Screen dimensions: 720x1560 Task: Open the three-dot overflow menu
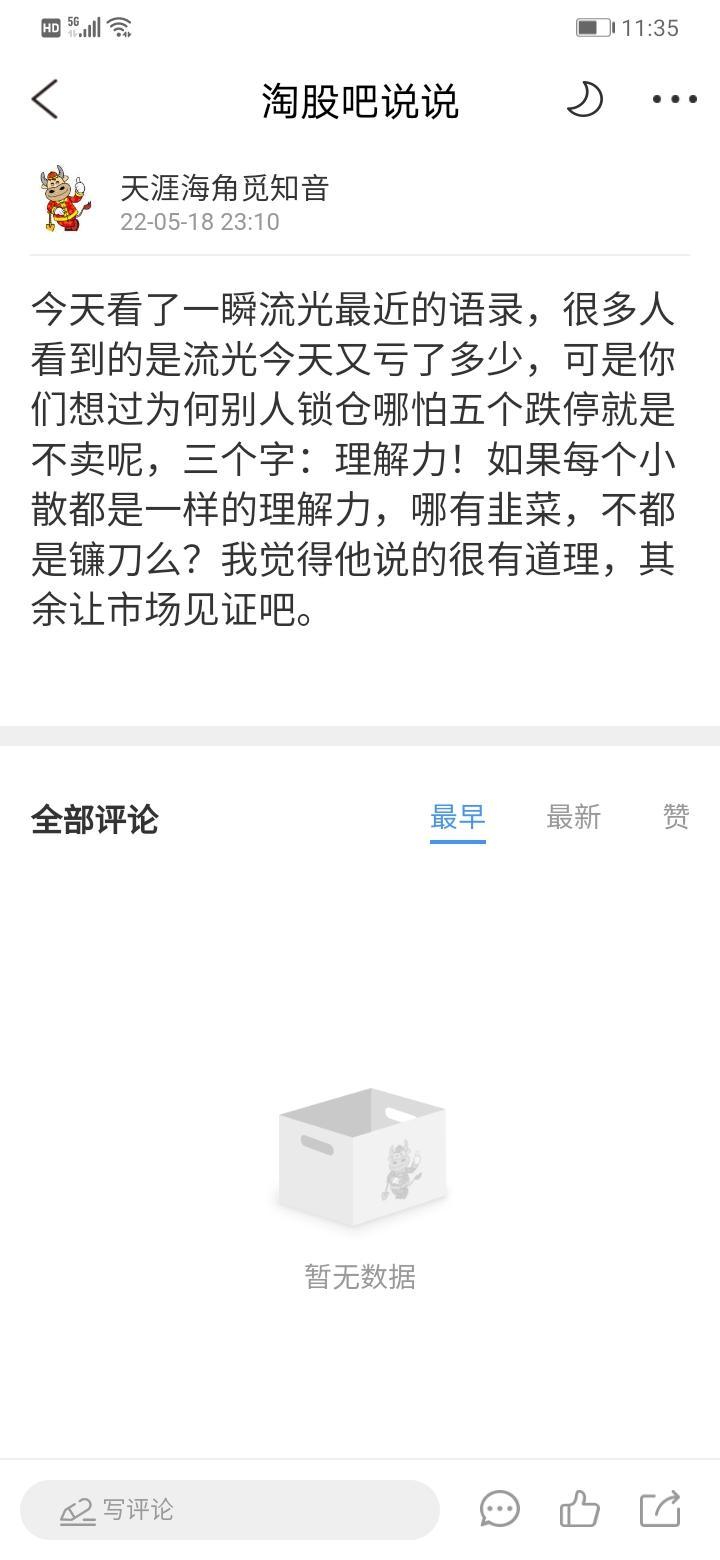coord(675,99)
